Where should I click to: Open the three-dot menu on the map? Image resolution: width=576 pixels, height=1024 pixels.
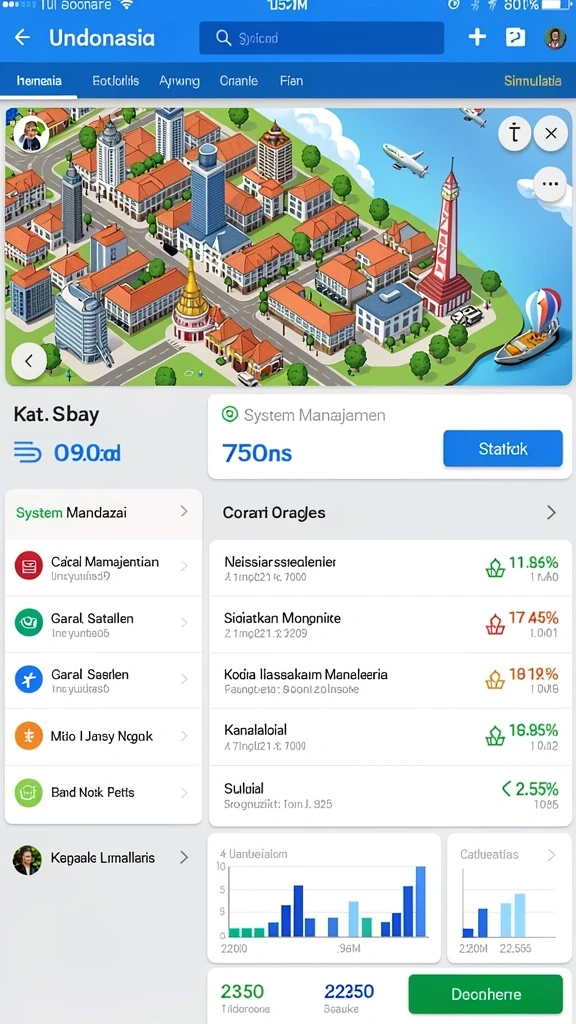click(550, 185)
